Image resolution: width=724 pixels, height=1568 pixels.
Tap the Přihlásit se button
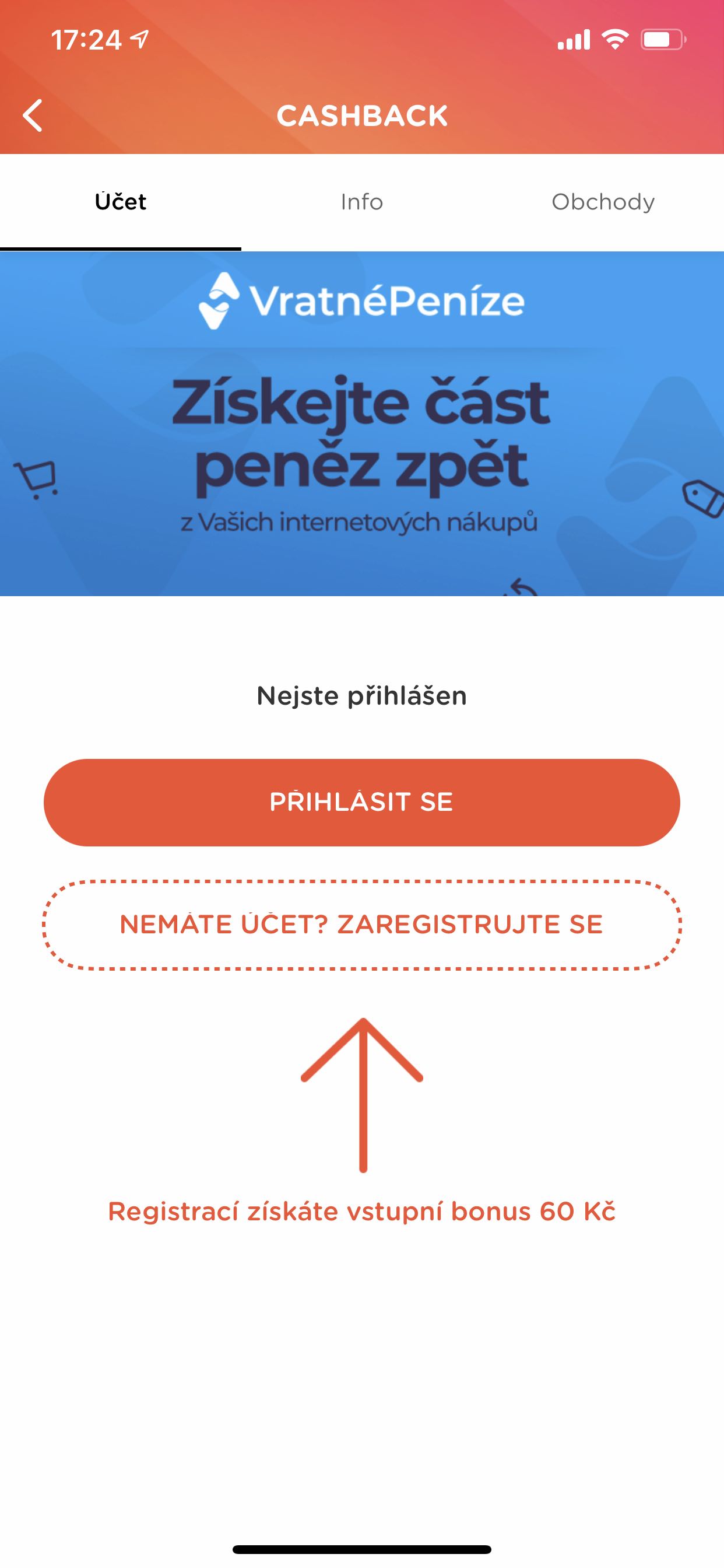coord(361,802)
